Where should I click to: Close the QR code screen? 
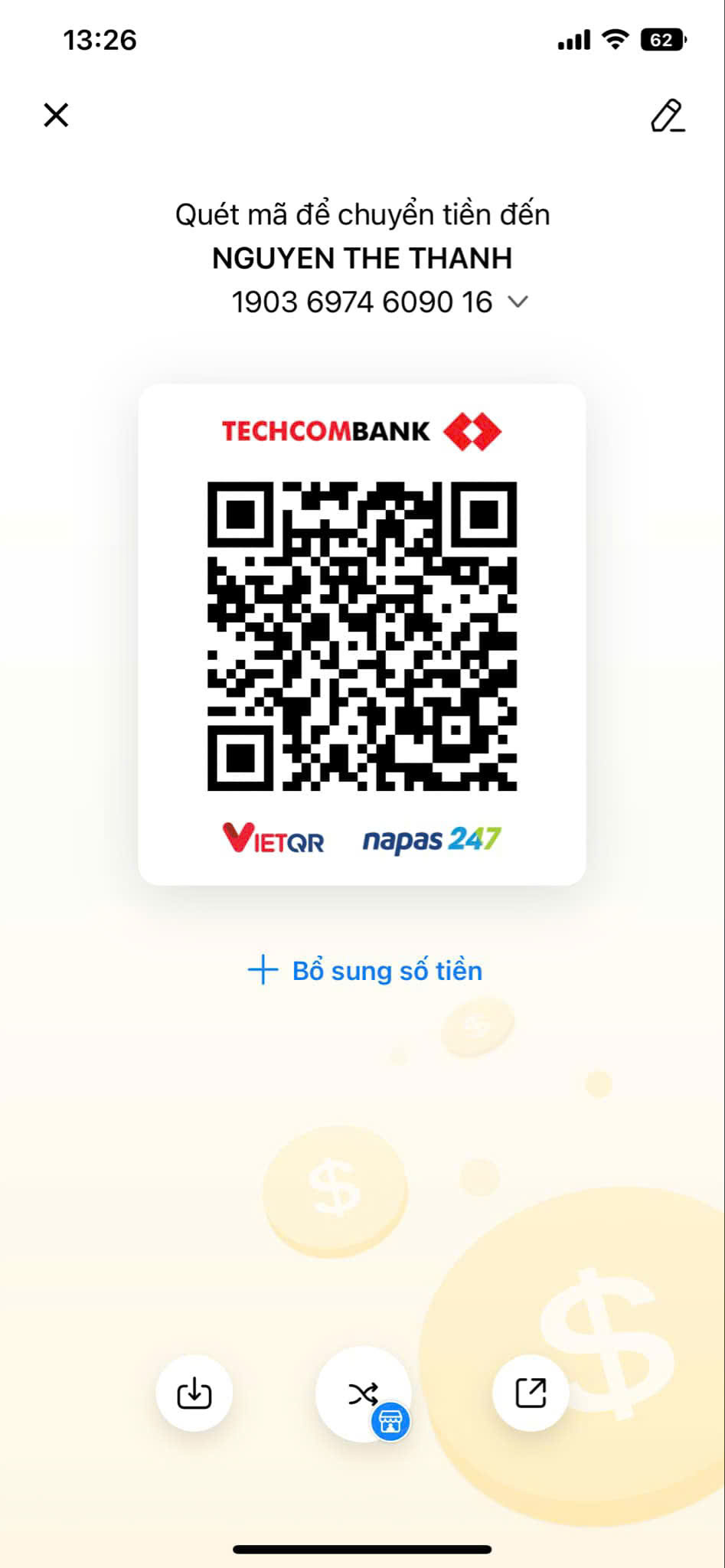(56, 116)
